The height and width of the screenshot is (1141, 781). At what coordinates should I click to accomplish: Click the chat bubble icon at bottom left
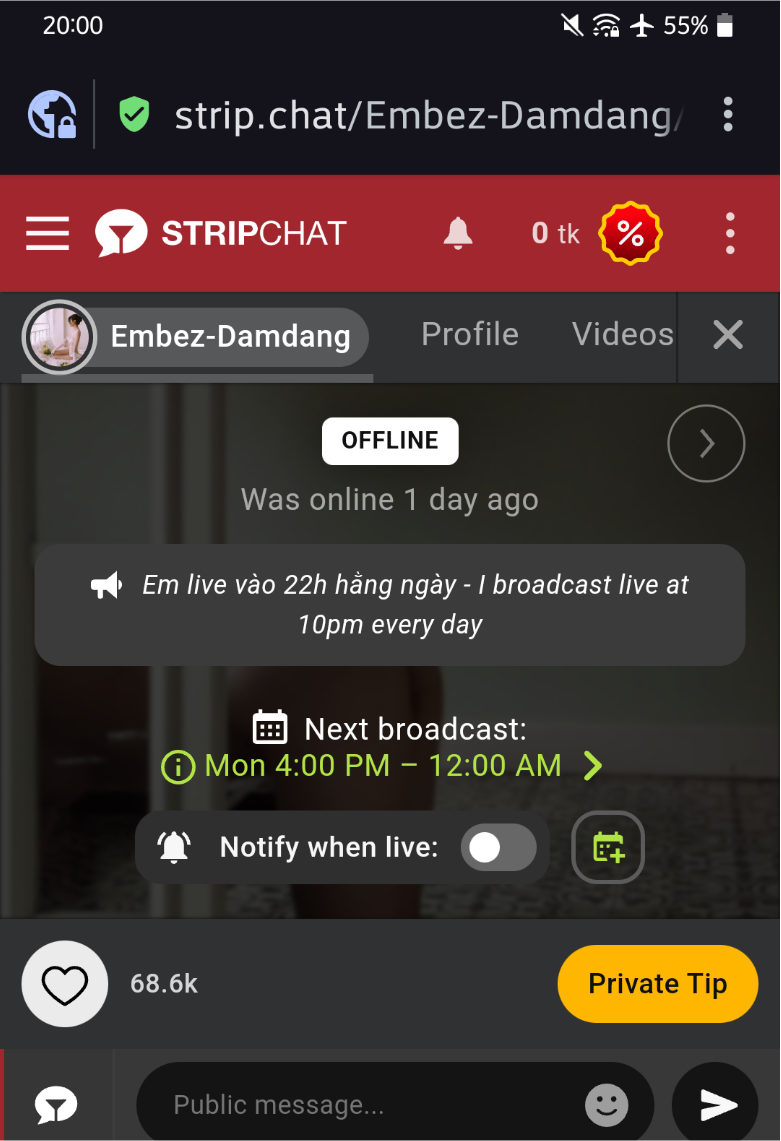click(x=56, y=1104)
